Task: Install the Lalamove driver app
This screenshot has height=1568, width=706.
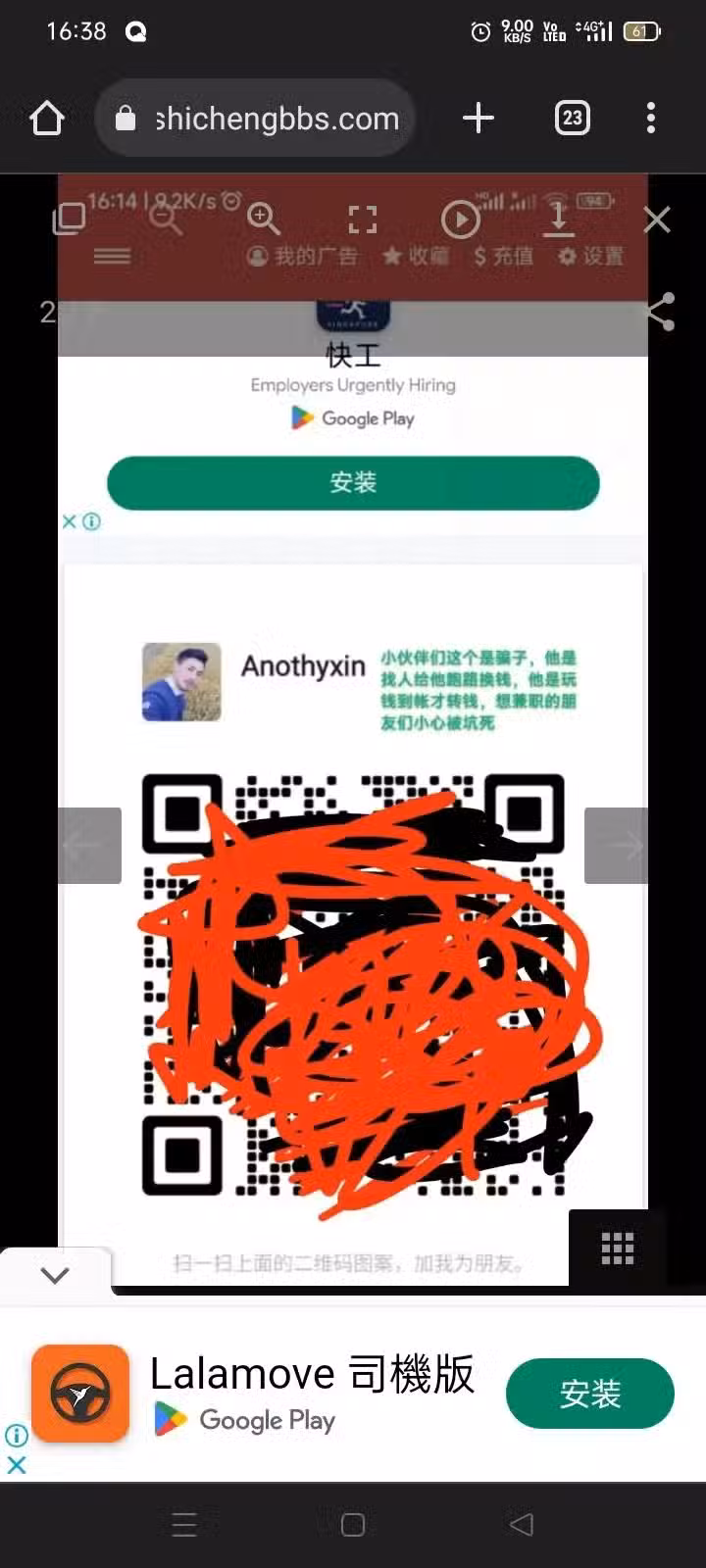Action: tap(590, 1394)
